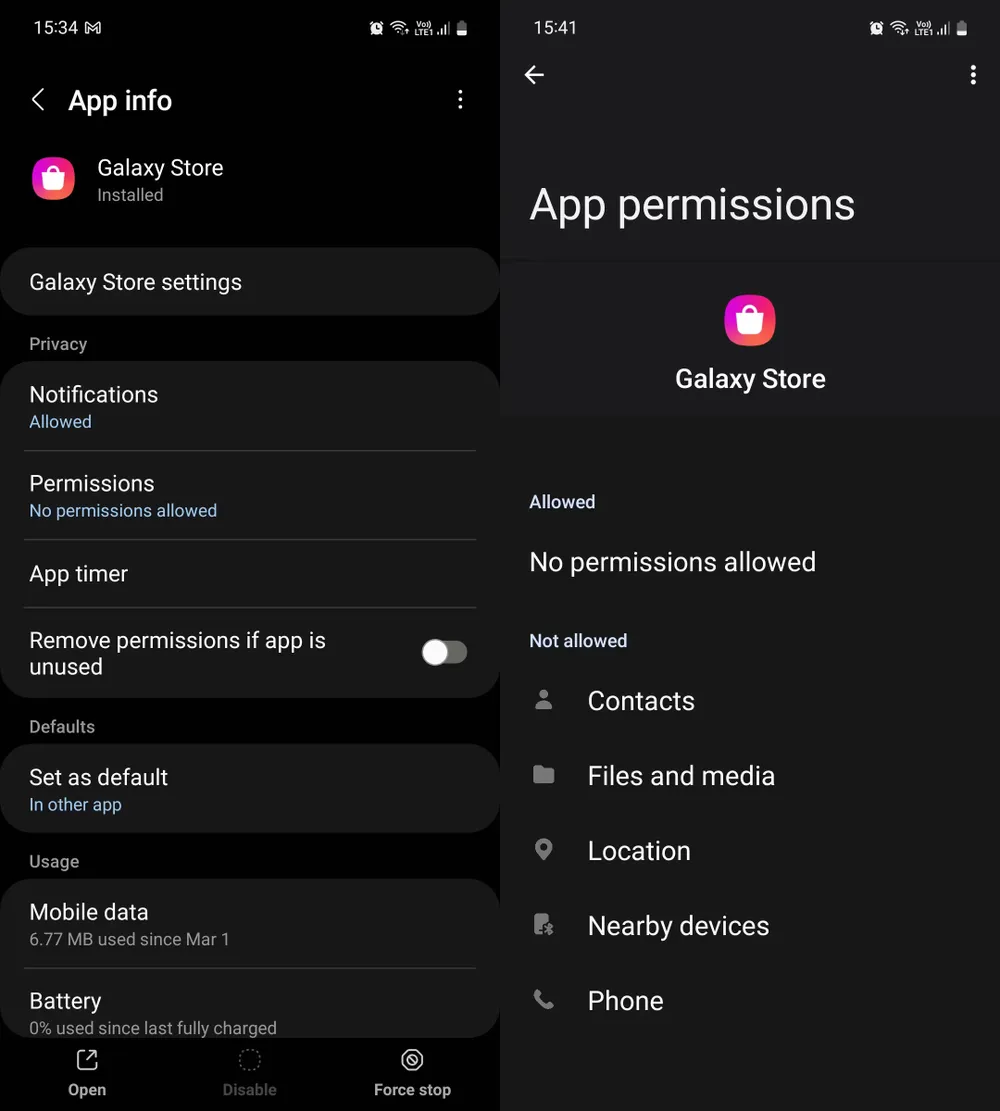Navigate back from App info

click(38, 99)
